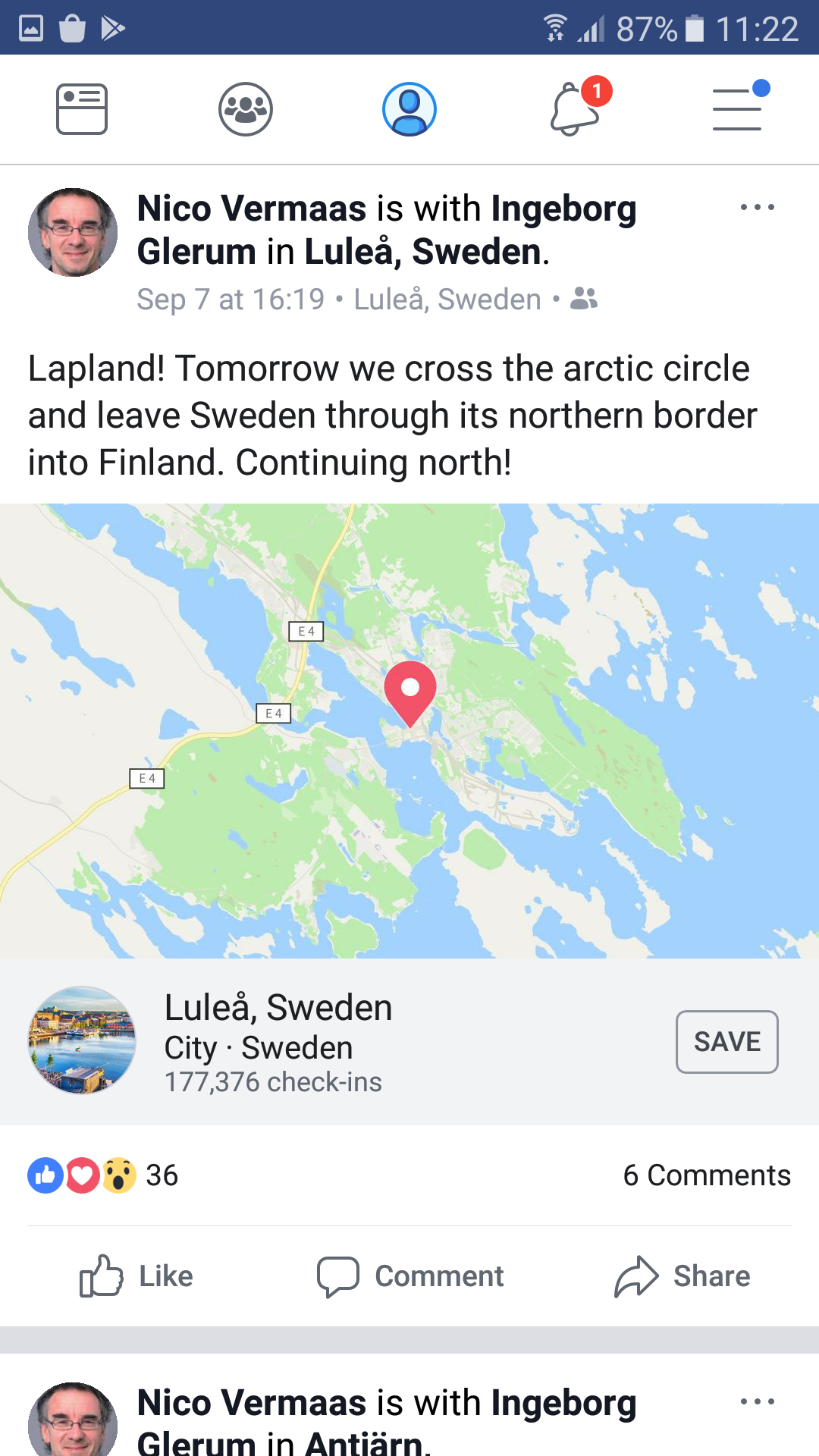
Task: View Nico Vermaas profile picture on Luleå post
Action: tap(73, 232)
